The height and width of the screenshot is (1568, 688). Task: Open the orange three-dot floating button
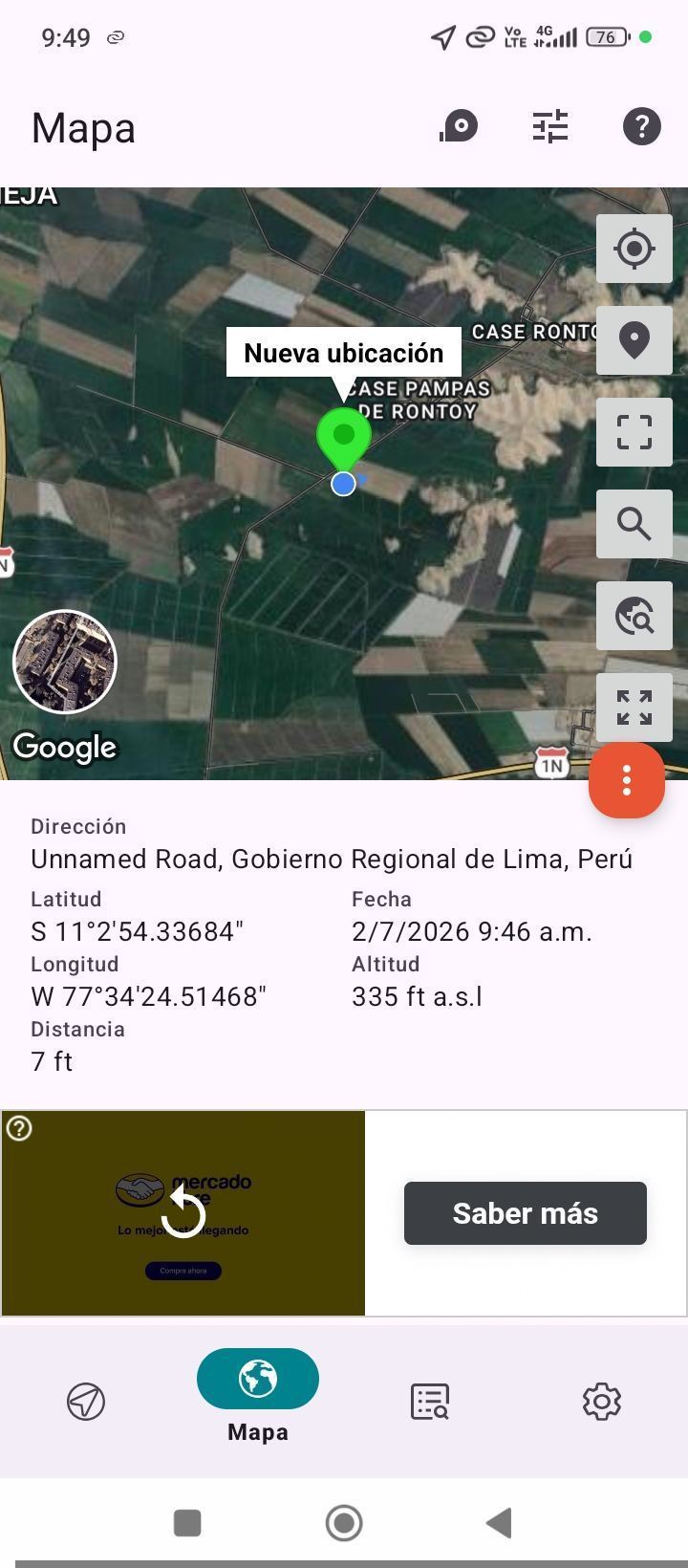[627, 780]
